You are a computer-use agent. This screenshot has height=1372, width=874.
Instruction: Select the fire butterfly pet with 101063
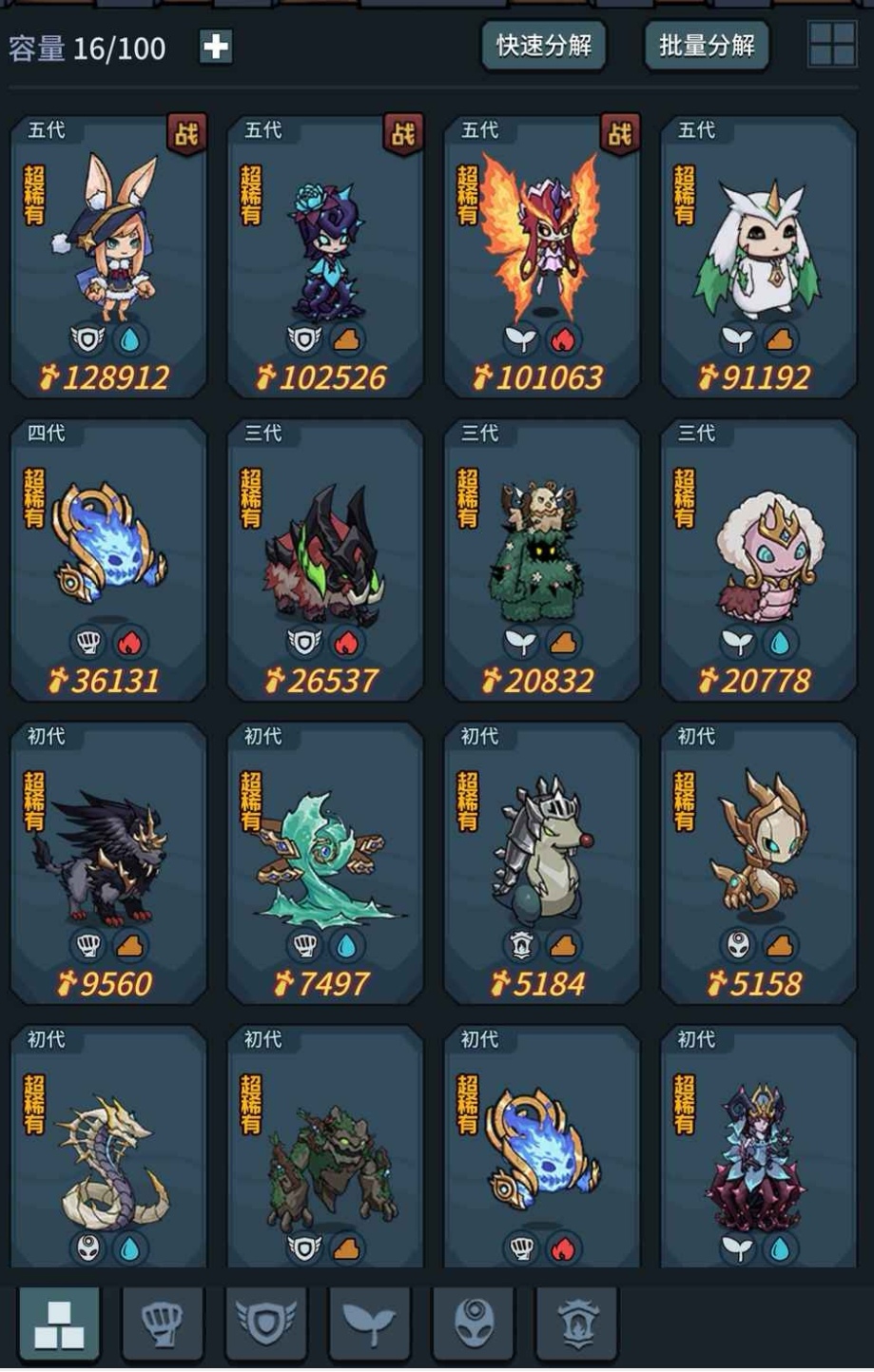(541, 257)
